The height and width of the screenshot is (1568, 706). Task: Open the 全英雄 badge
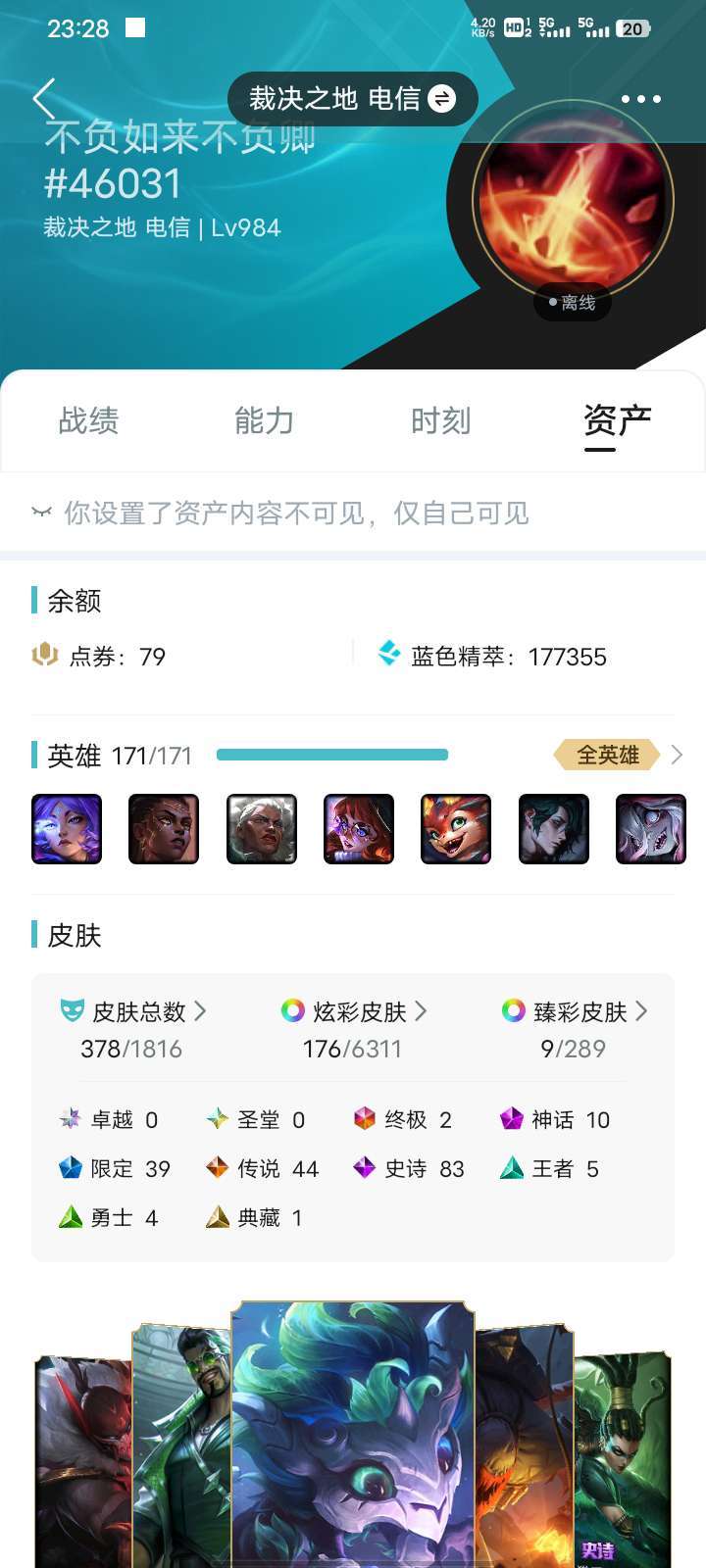607,755
